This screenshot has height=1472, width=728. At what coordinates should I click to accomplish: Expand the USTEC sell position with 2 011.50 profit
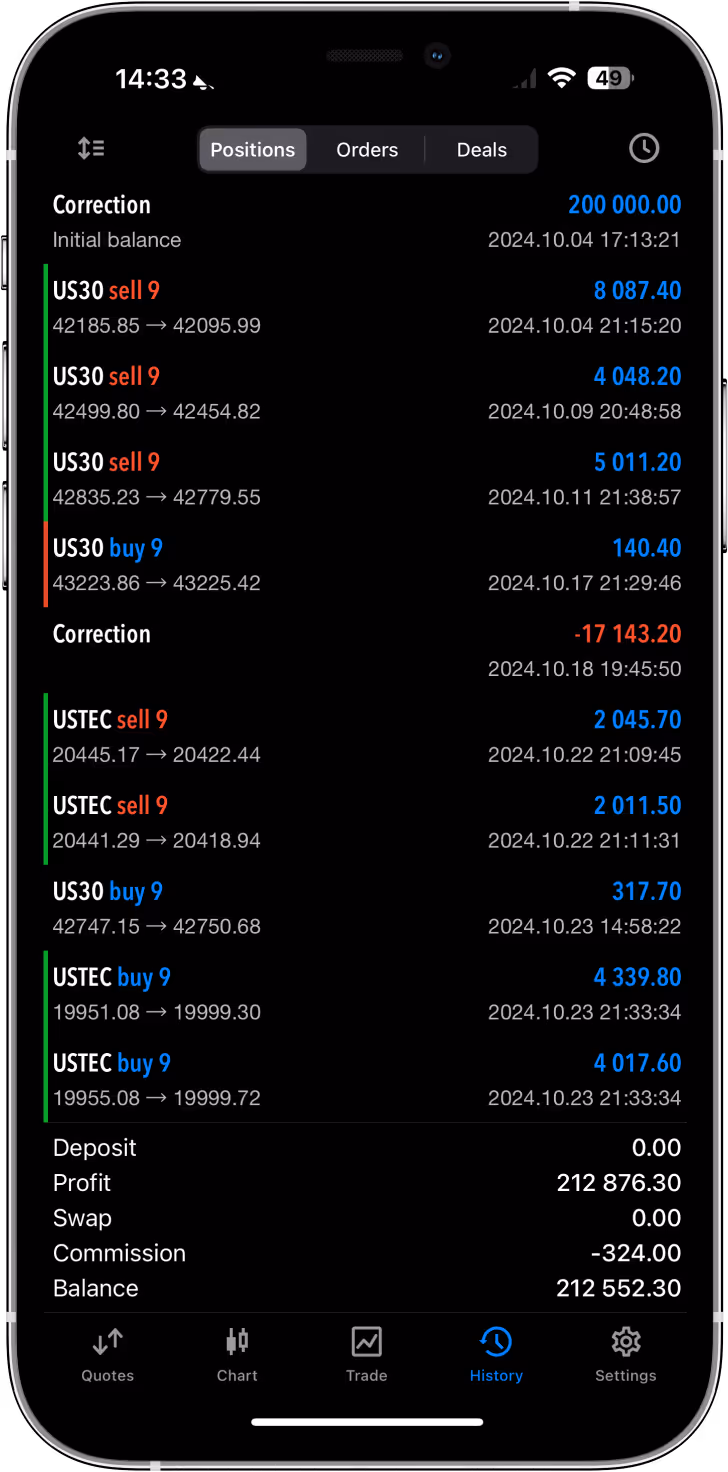pos(366,822)
